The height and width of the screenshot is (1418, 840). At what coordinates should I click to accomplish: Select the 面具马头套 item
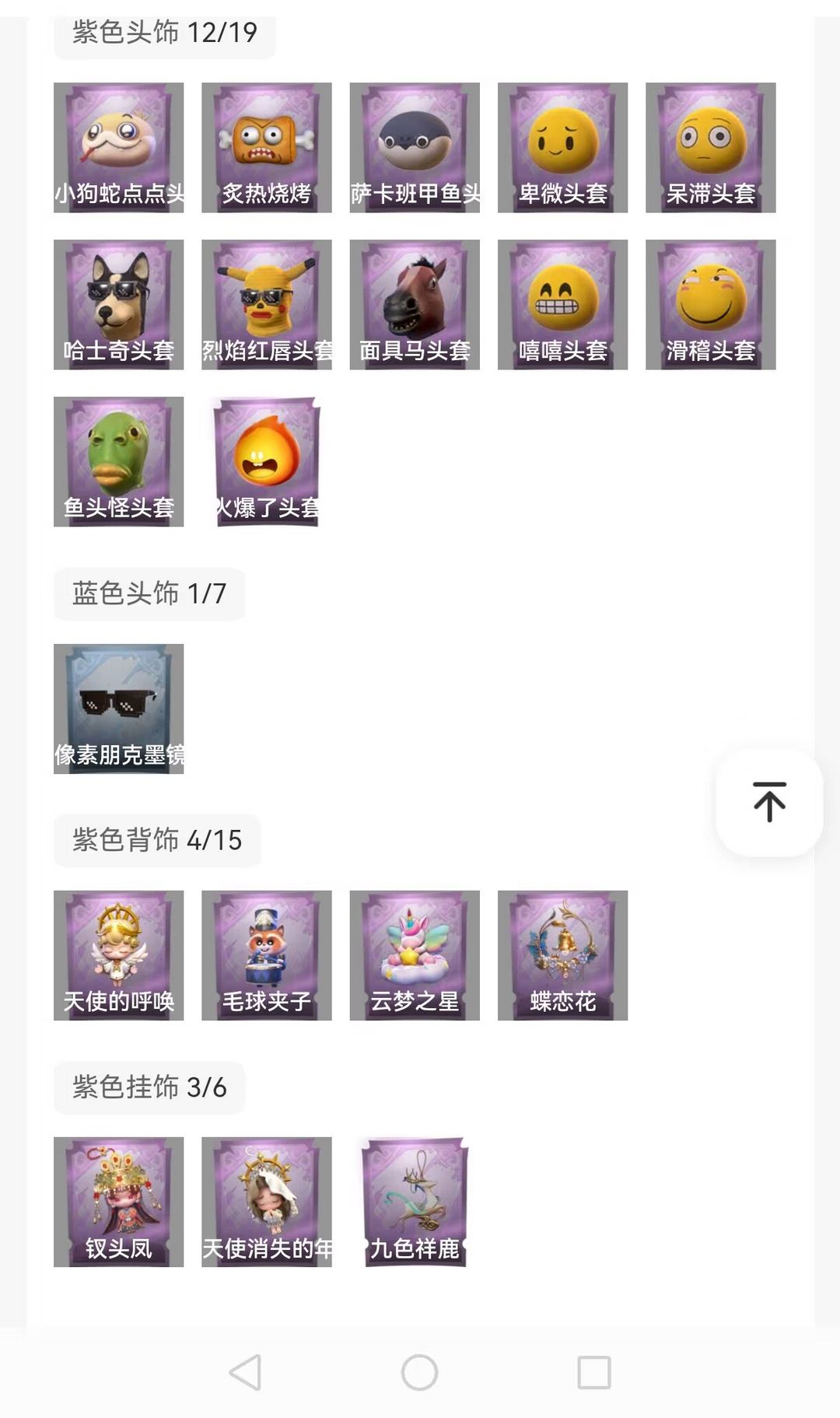click(415, 305)
